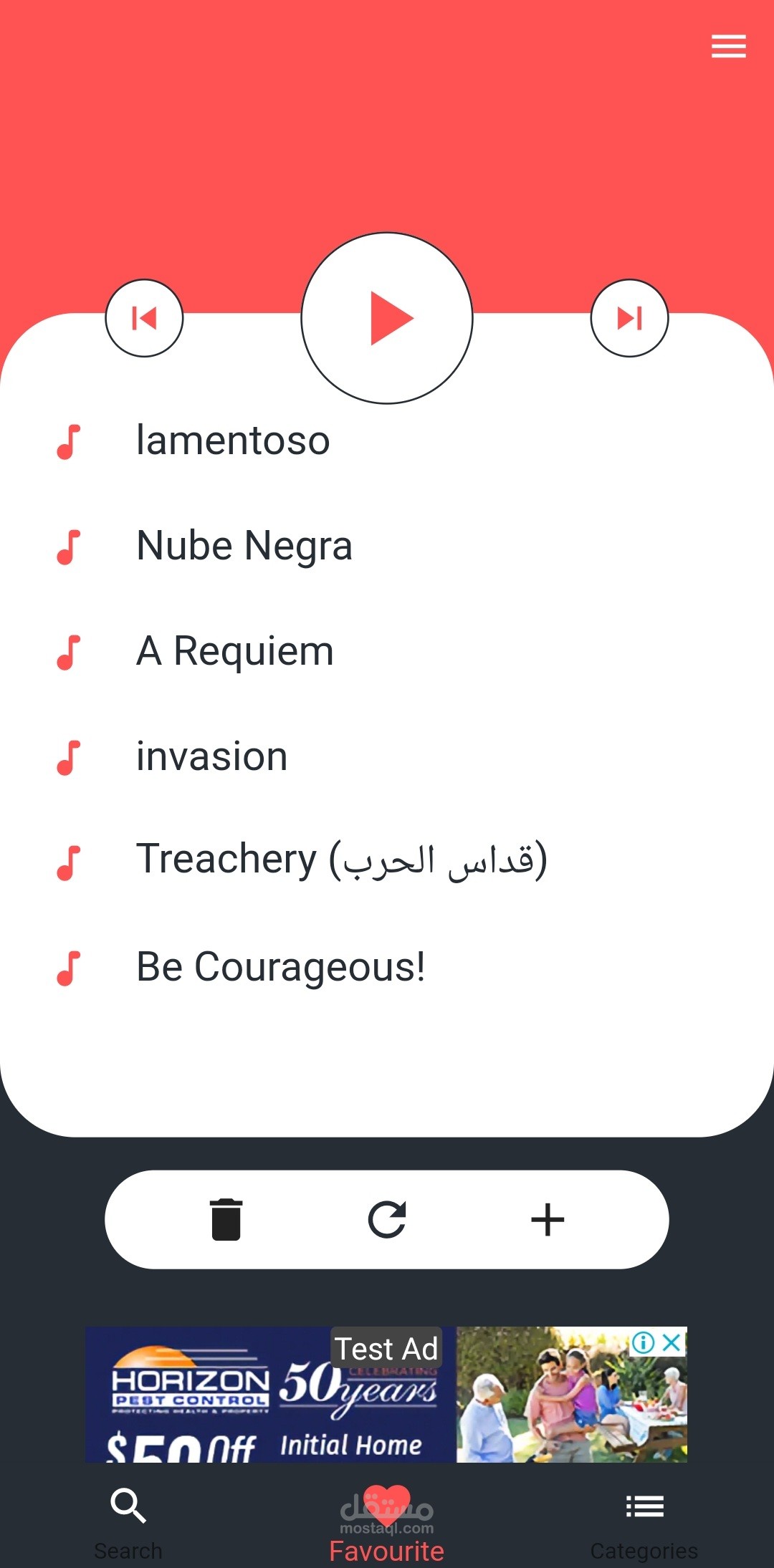
Task: Skip to the next track
Action: click(x=629, y=318)
